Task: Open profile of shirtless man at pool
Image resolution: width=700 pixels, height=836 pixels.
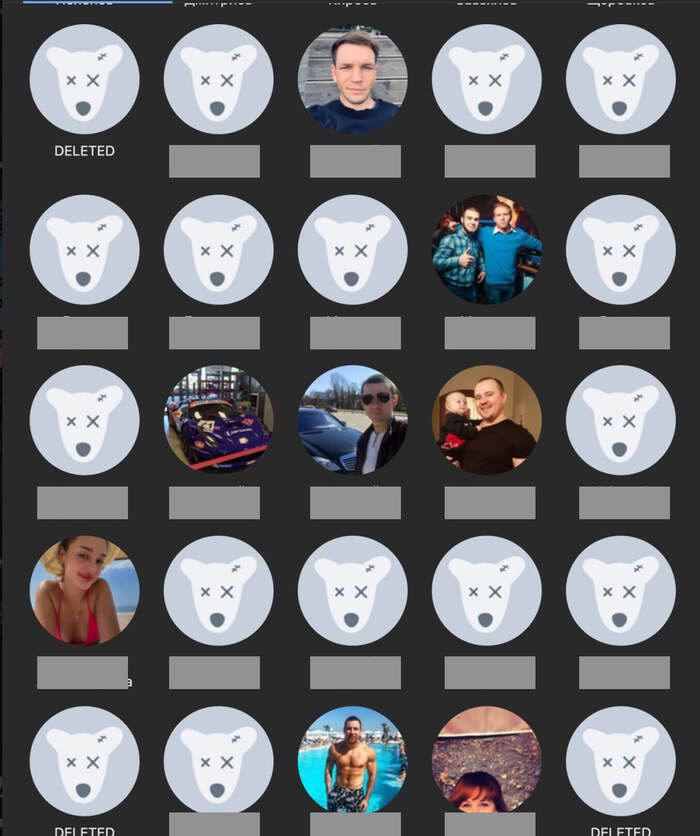Action: coord(353,760)
